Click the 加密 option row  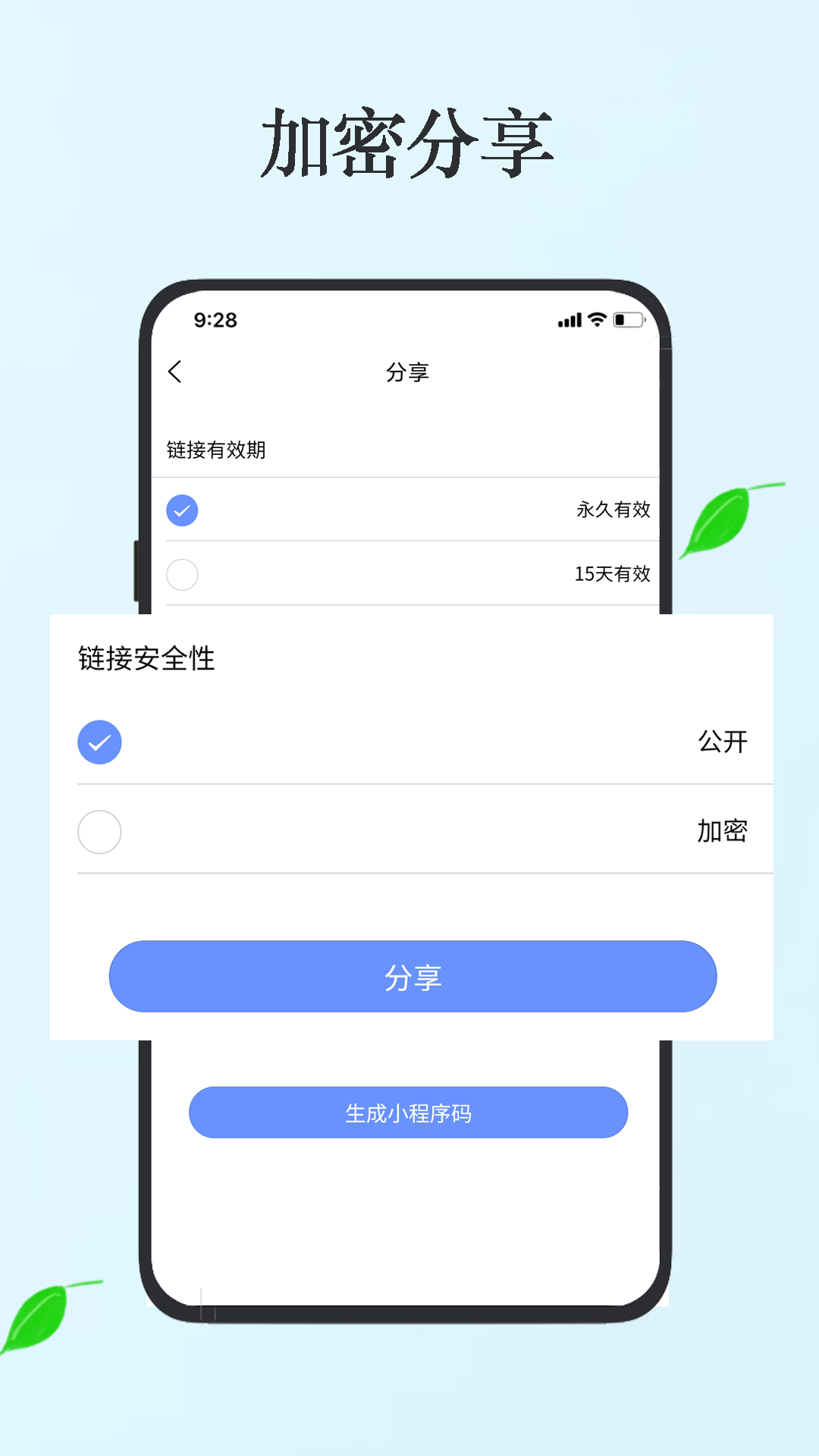tap(723, 831)
